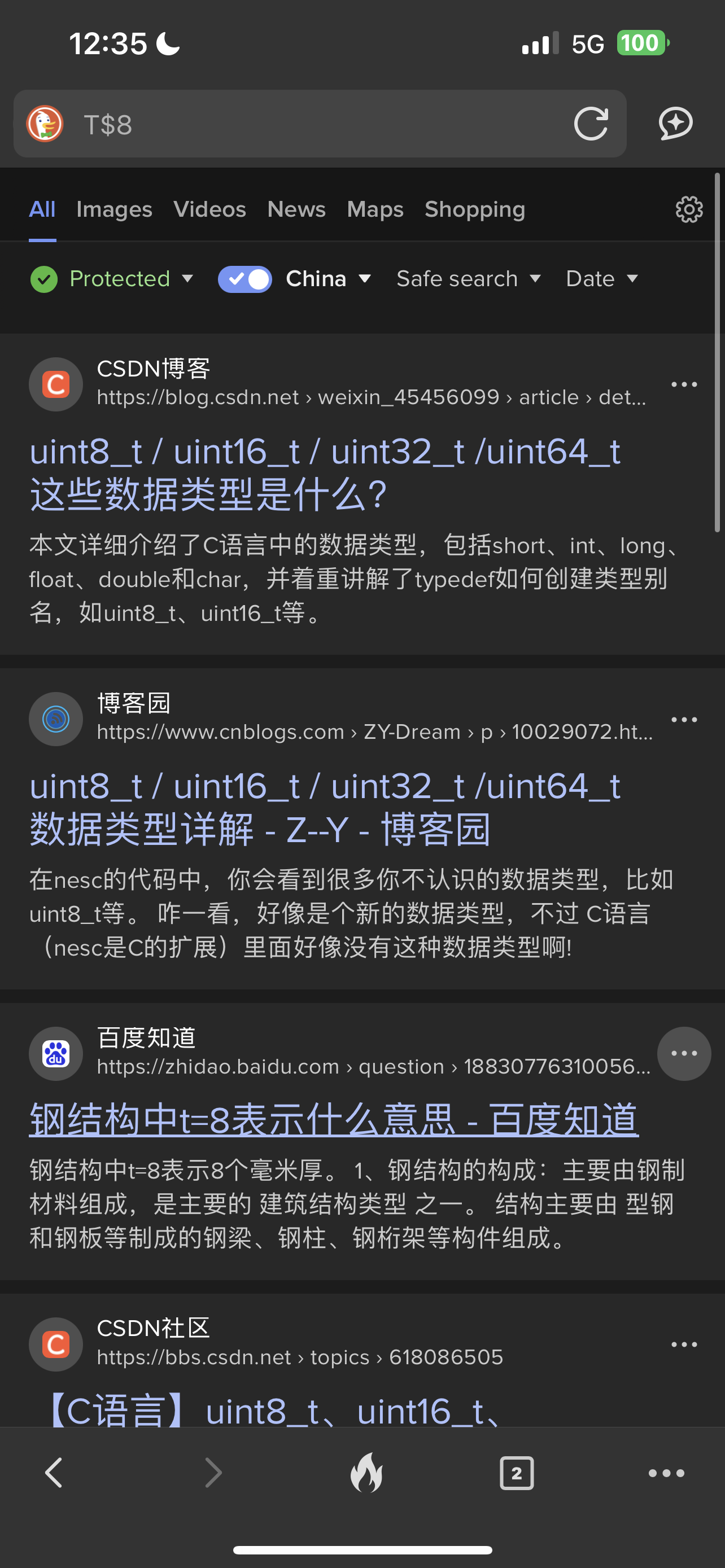Switch to the Maps tab

375,209
